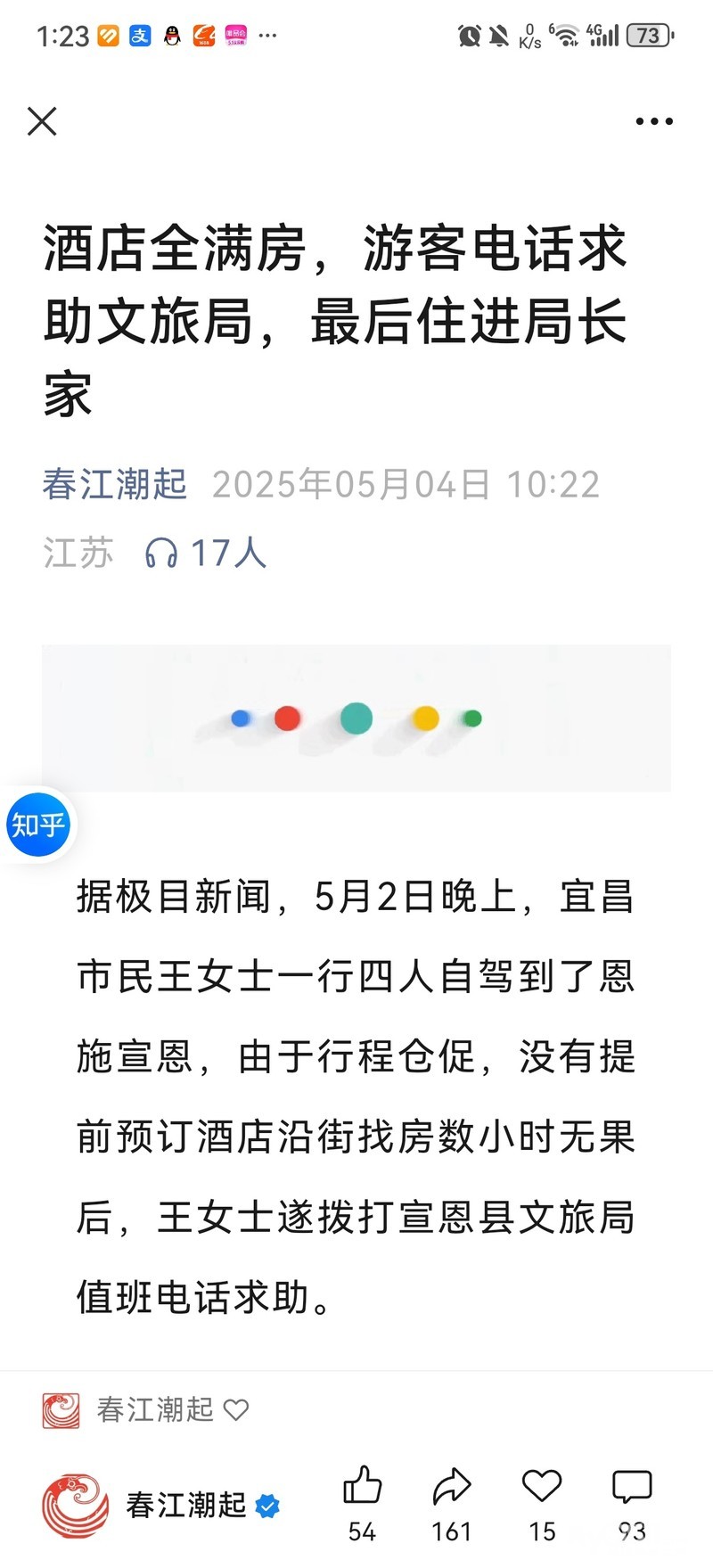Open the comments section

[x=632, y=1486]
